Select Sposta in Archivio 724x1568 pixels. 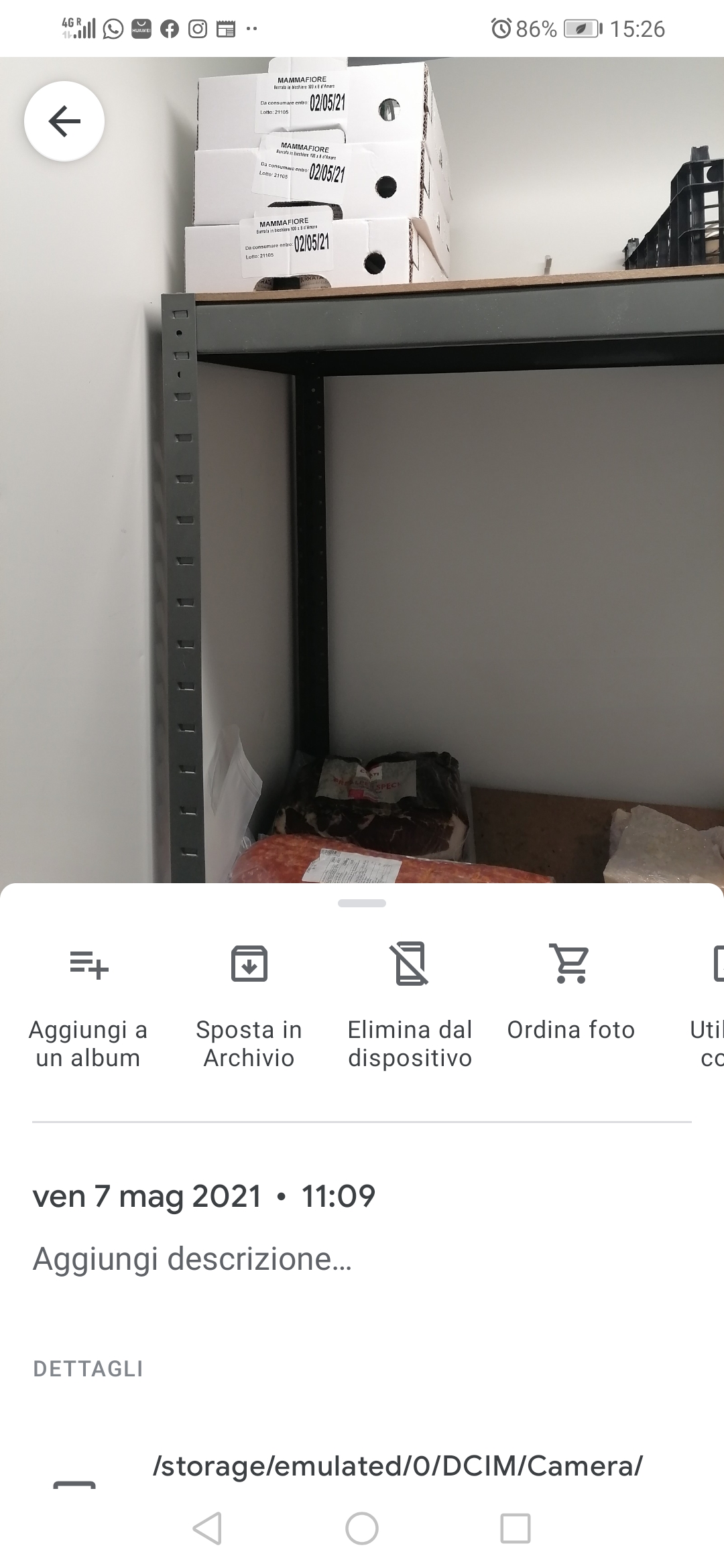[249, 1003]
